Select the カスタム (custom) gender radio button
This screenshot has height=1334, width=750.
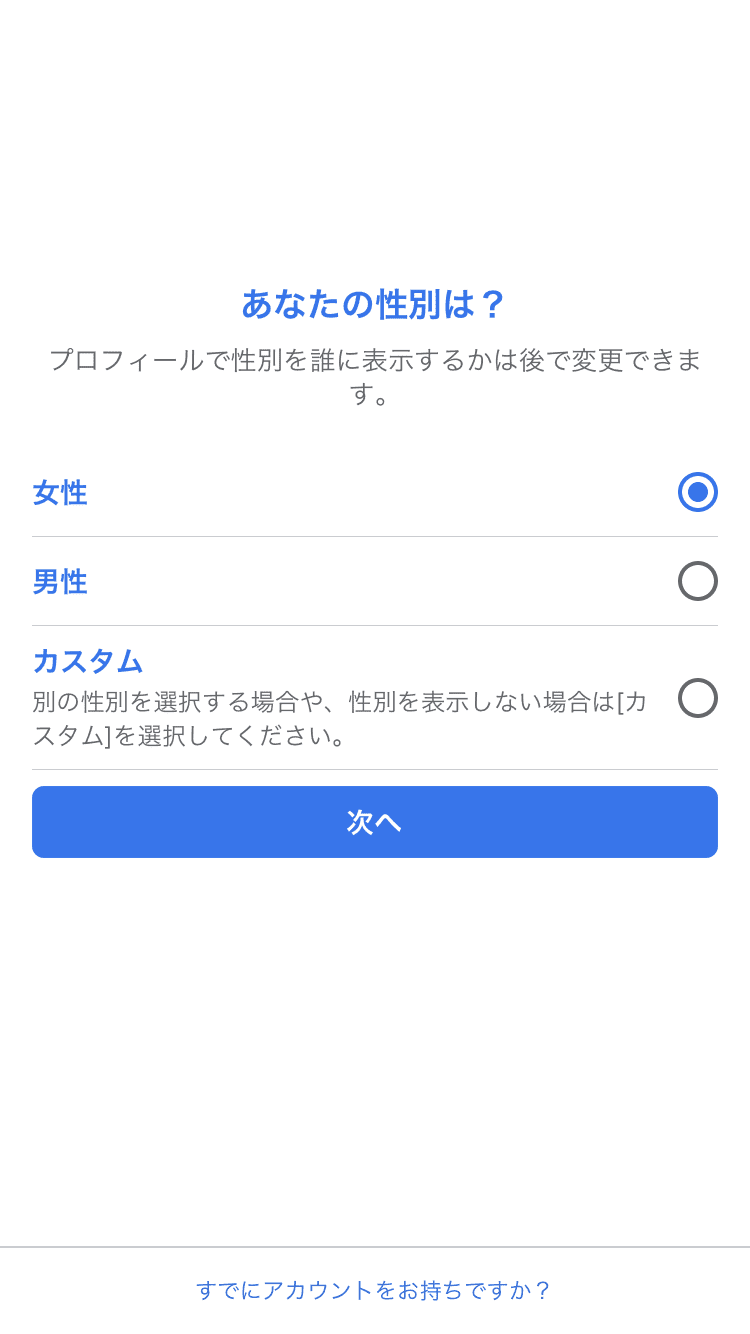pyautogui.click(x=697, y=699)
